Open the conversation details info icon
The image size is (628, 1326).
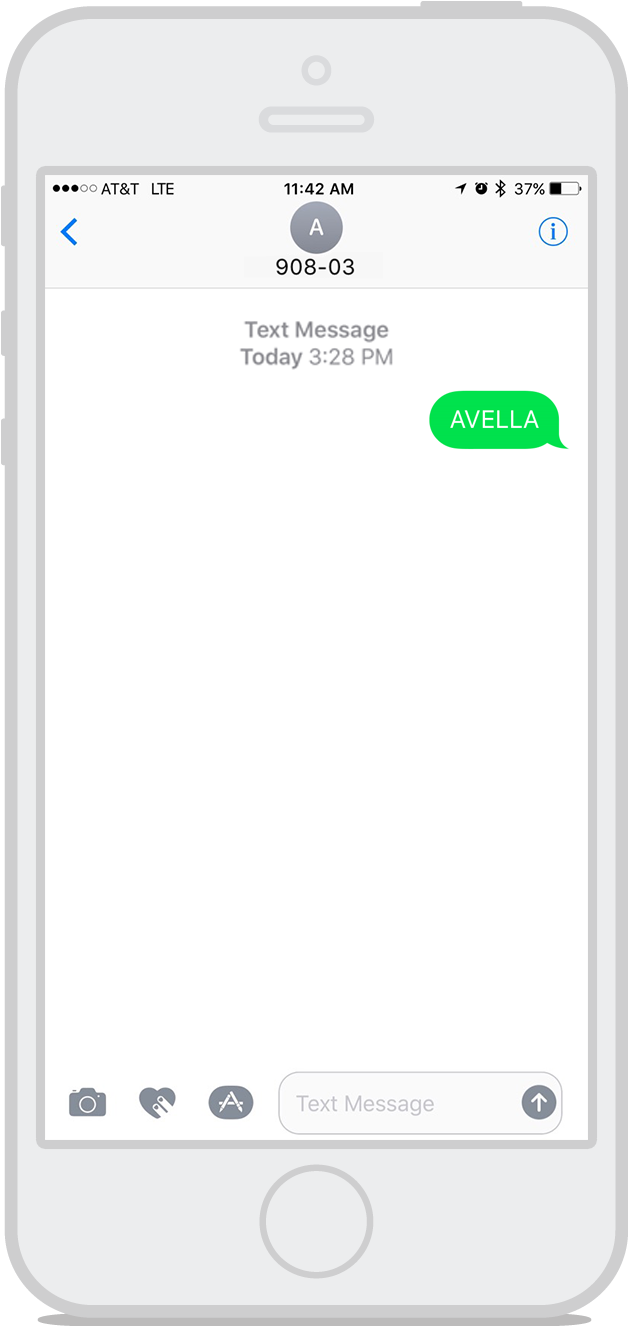(x=553, y=232)
